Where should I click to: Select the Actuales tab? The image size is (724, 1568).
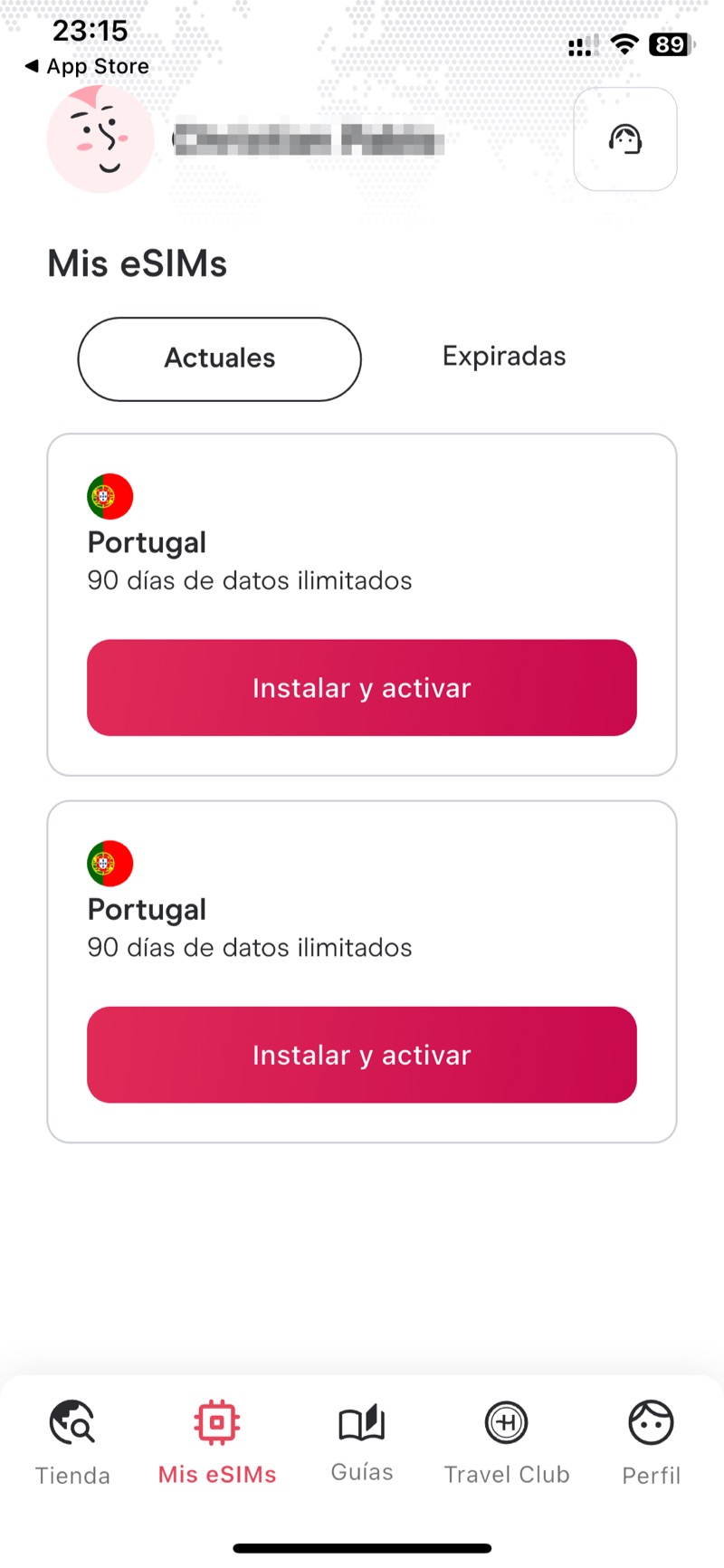coord(220,359)
